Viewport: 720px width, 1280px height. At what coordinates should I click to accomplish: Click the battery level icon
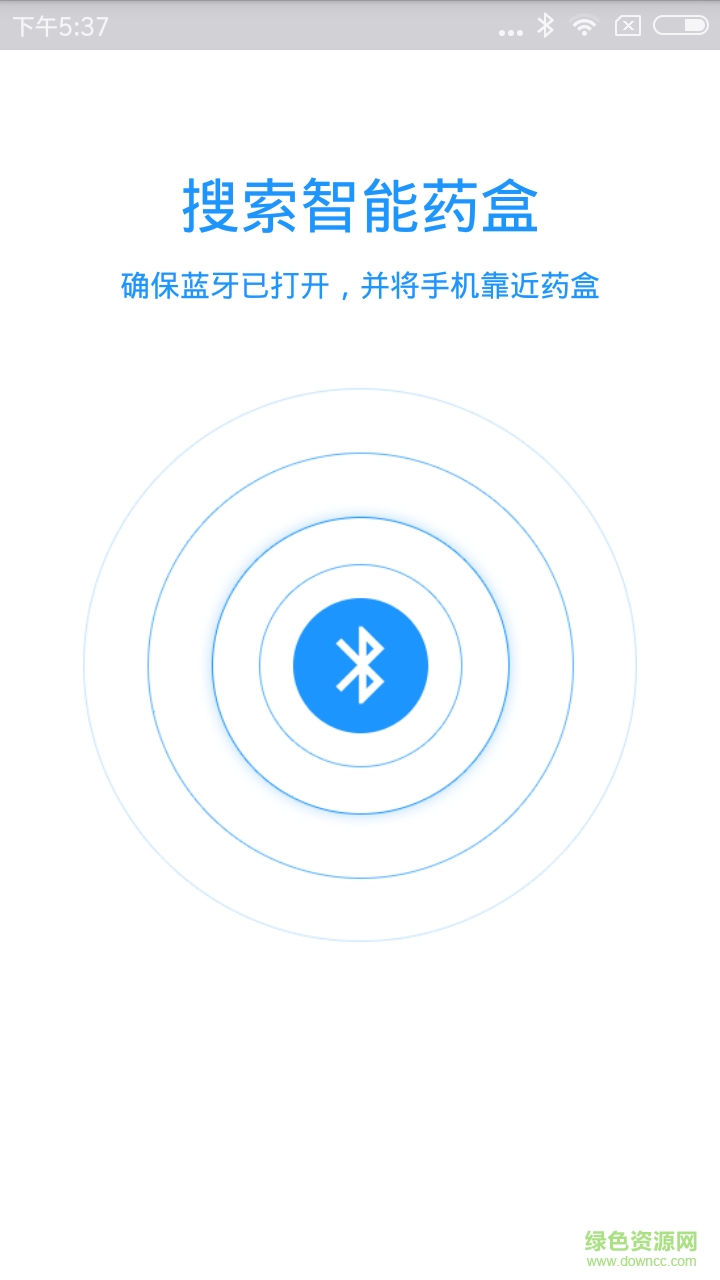(678, 27)
